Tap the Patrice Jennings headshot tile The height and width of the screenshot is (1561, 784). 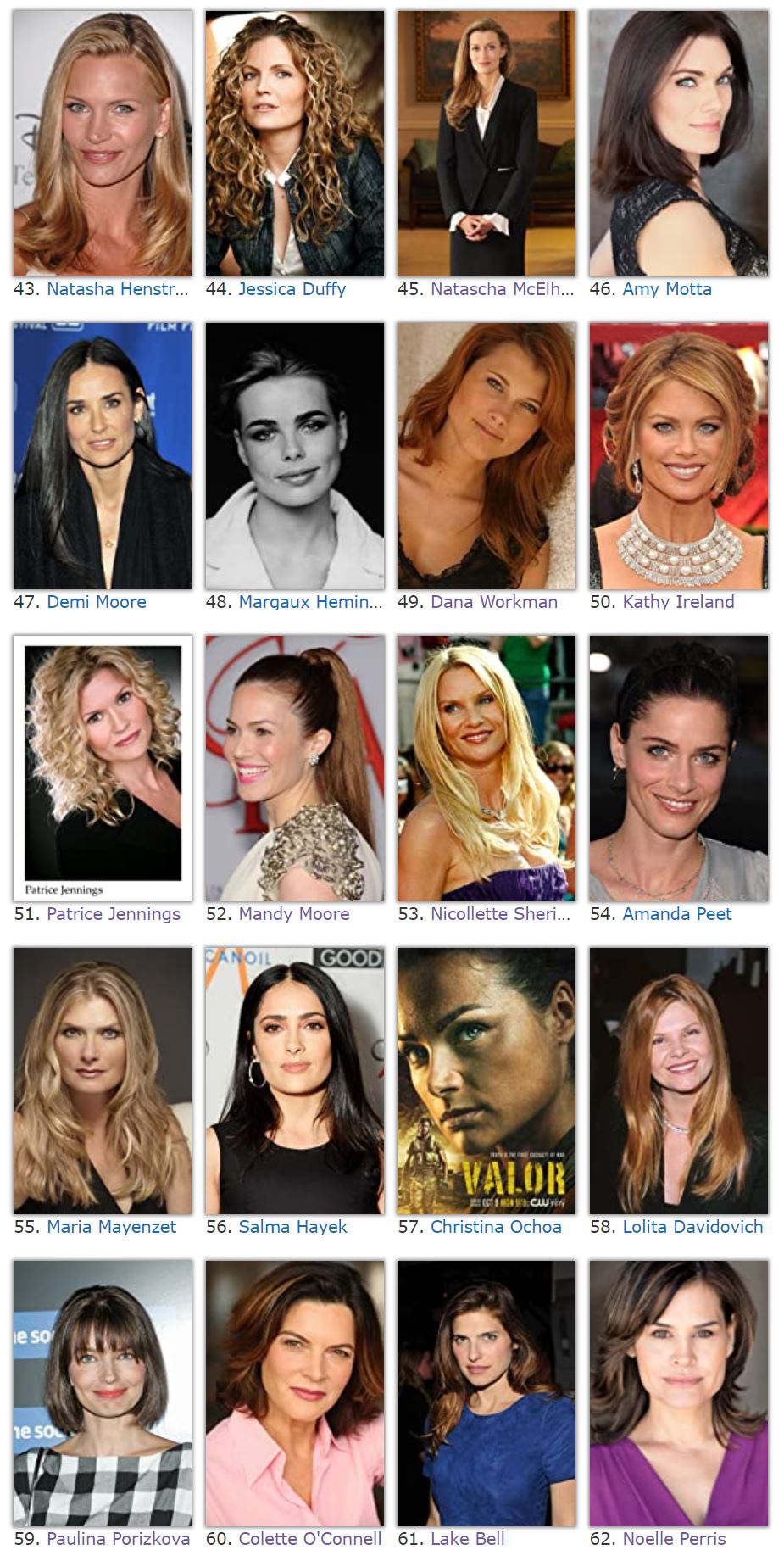pos(103,768)
